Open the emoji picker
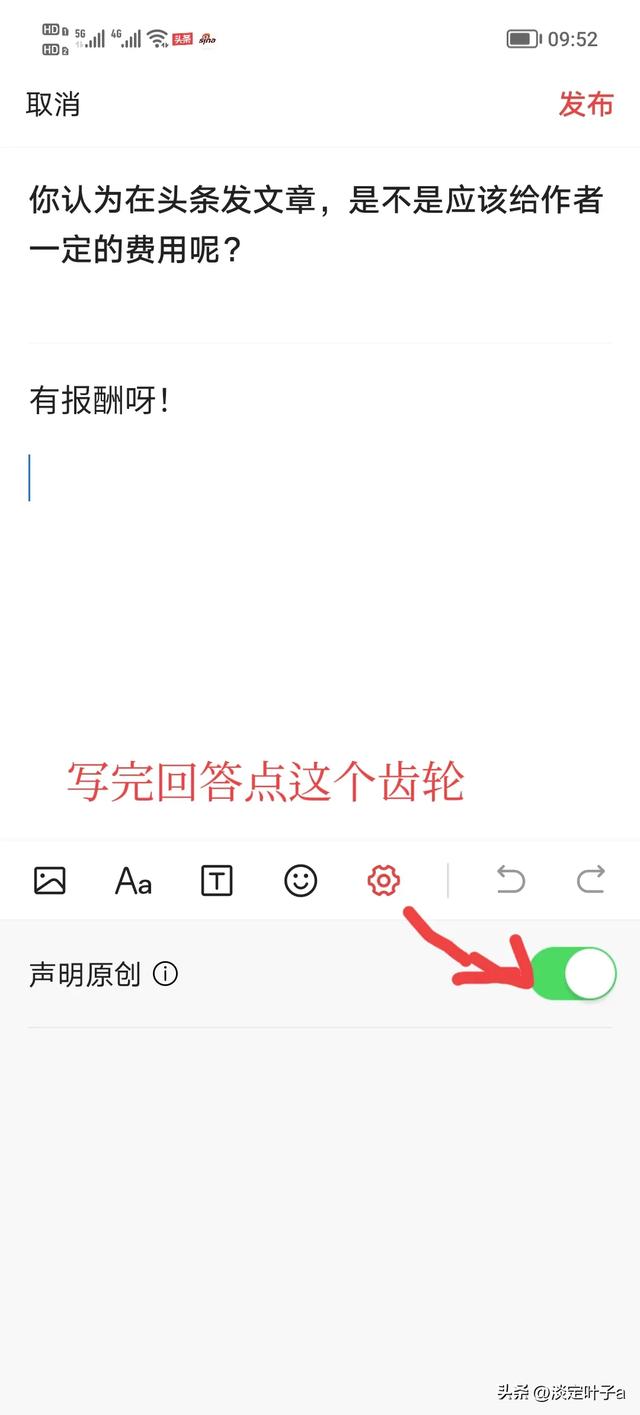Screen dimensions: 640x1415 click(x=300, y=881)
